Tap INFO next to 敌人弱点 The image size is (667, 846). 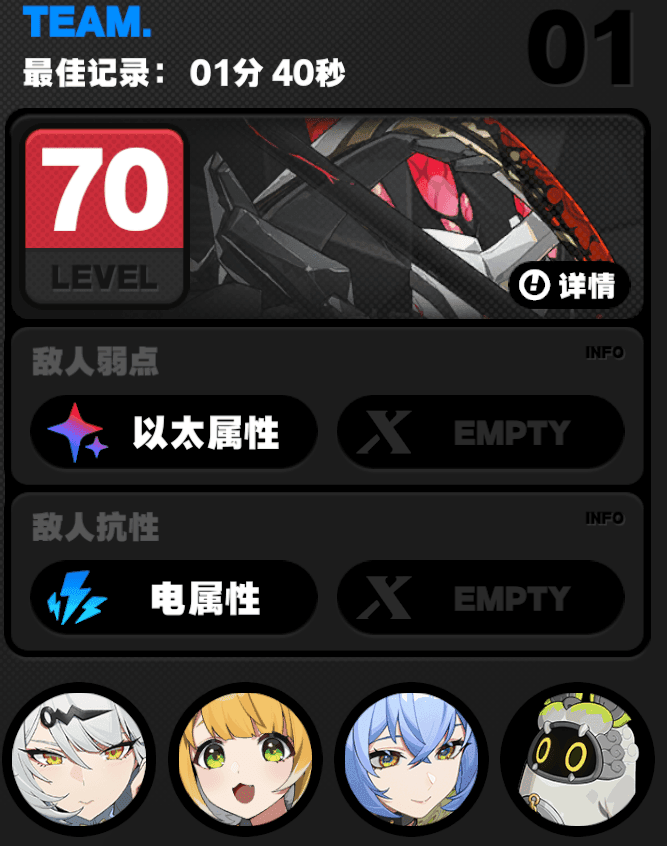(604, 352)
